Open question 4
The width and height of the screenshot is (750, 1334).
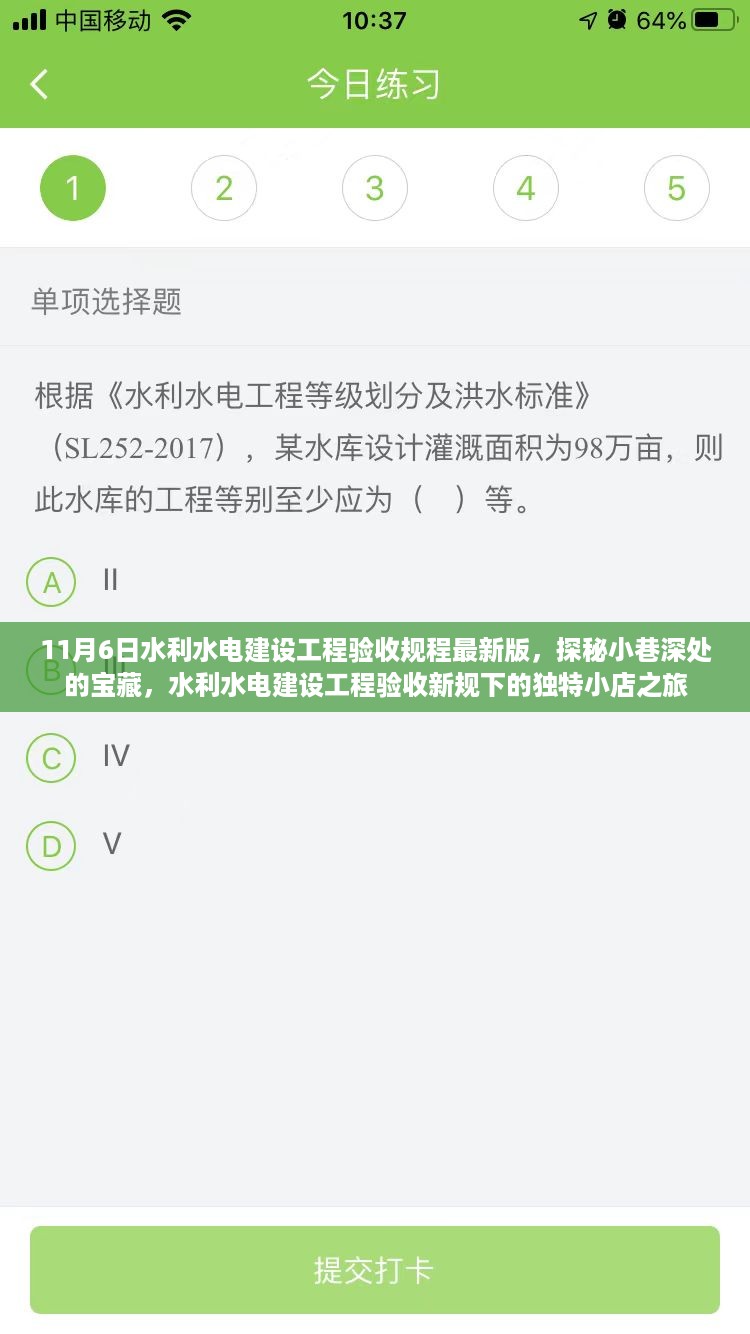[526, 188]
